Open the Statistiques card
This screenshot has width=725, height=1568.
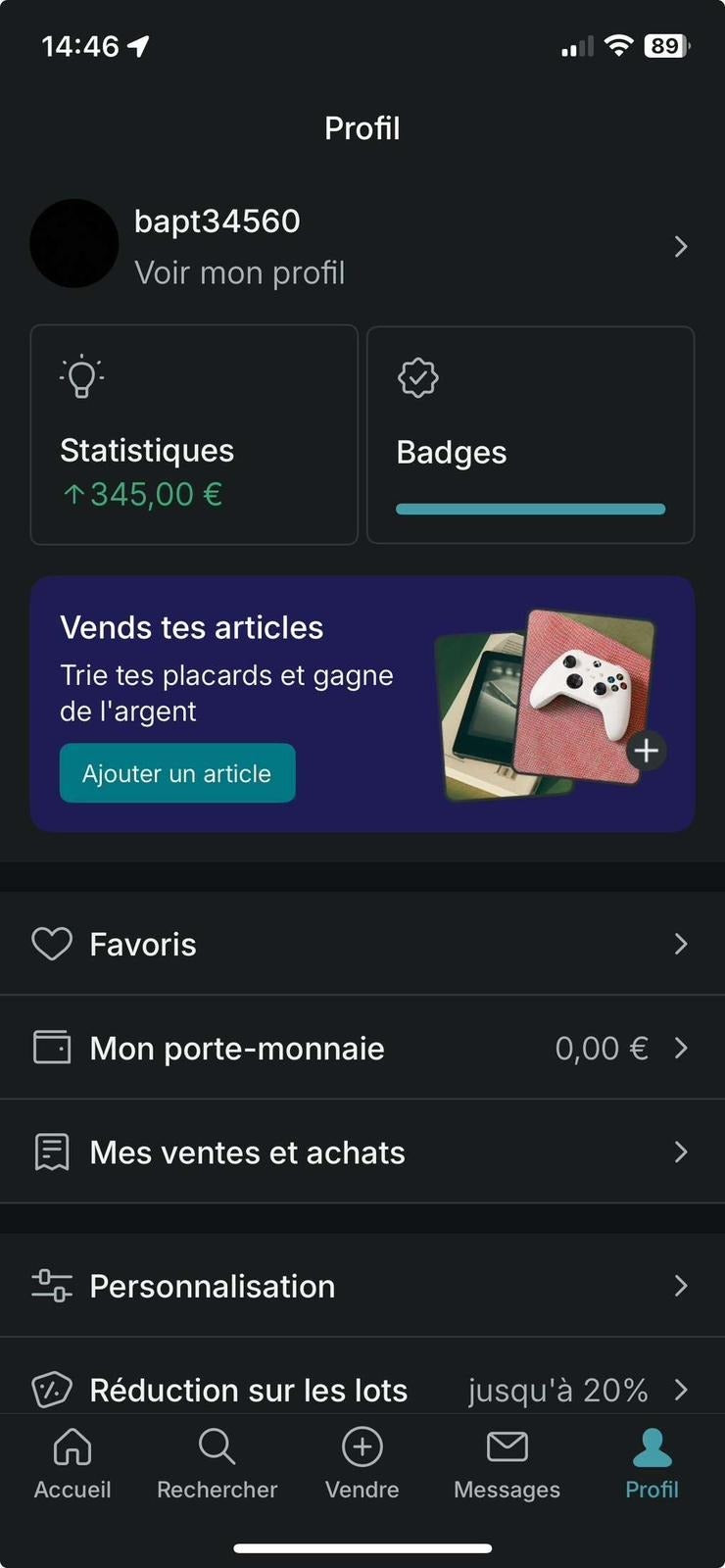click(194, 435)
